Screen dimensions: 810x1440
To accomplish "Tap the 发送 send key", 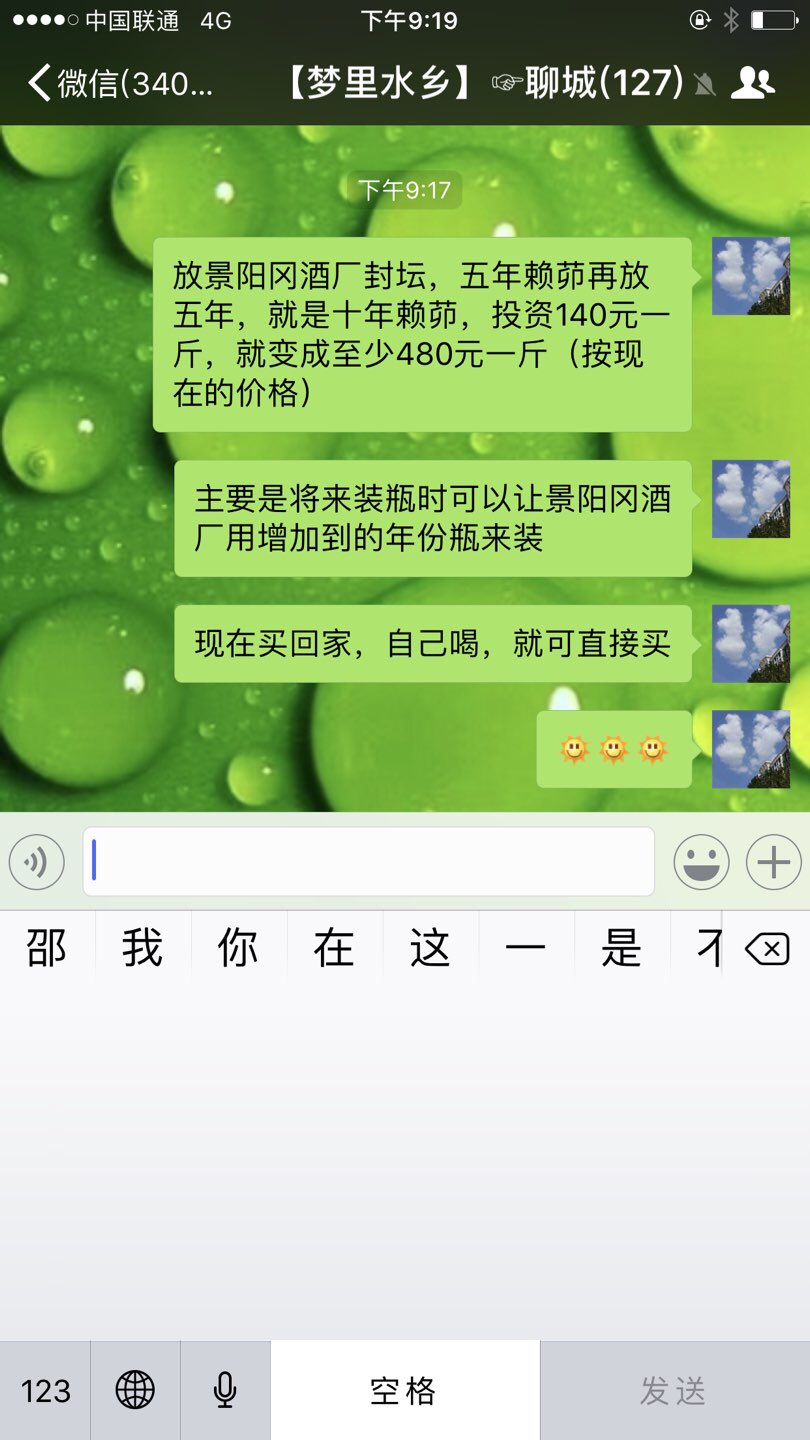I will click(674, 1390).
